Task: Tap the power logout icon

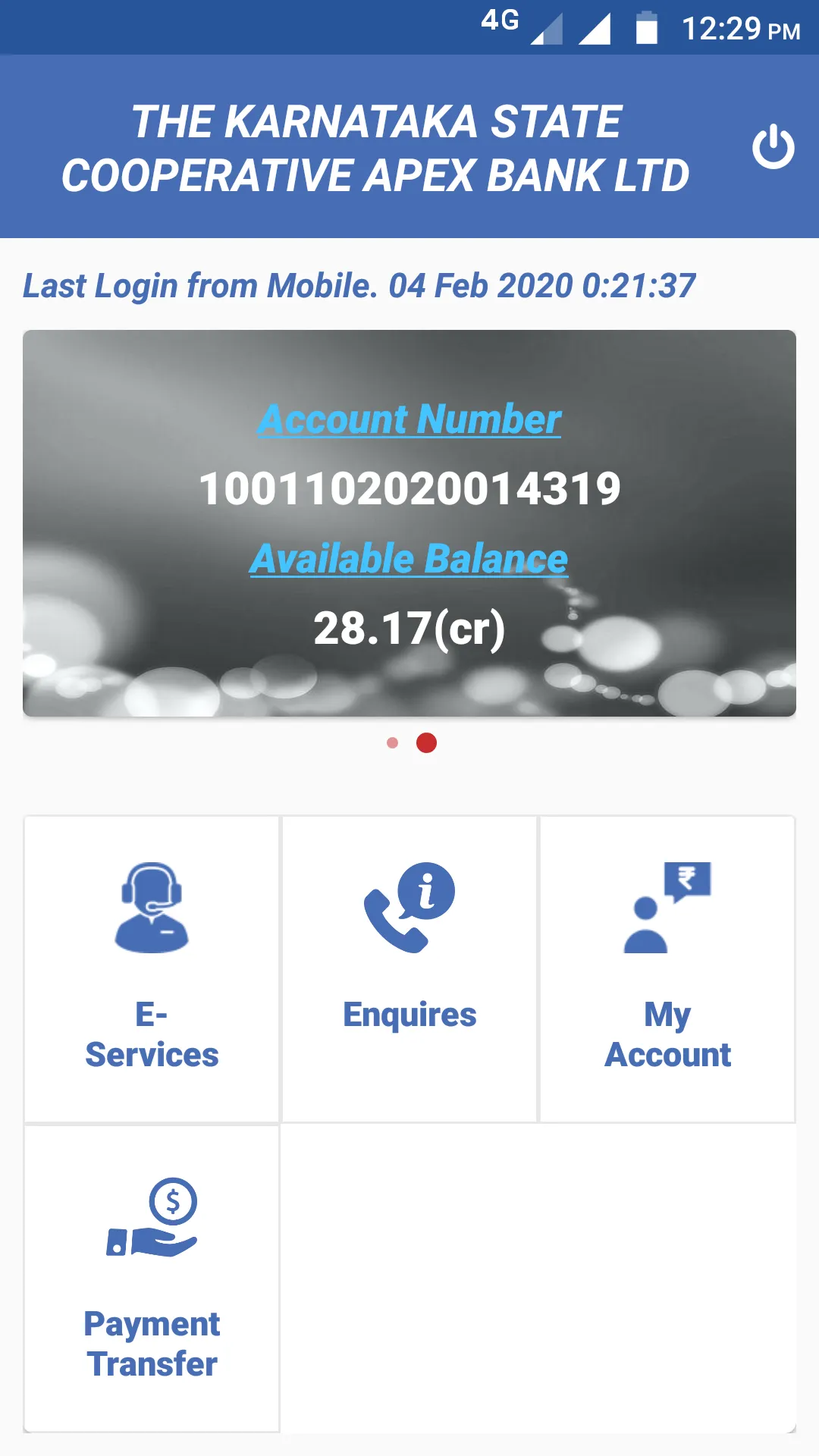Action: [x=773, y=146]
